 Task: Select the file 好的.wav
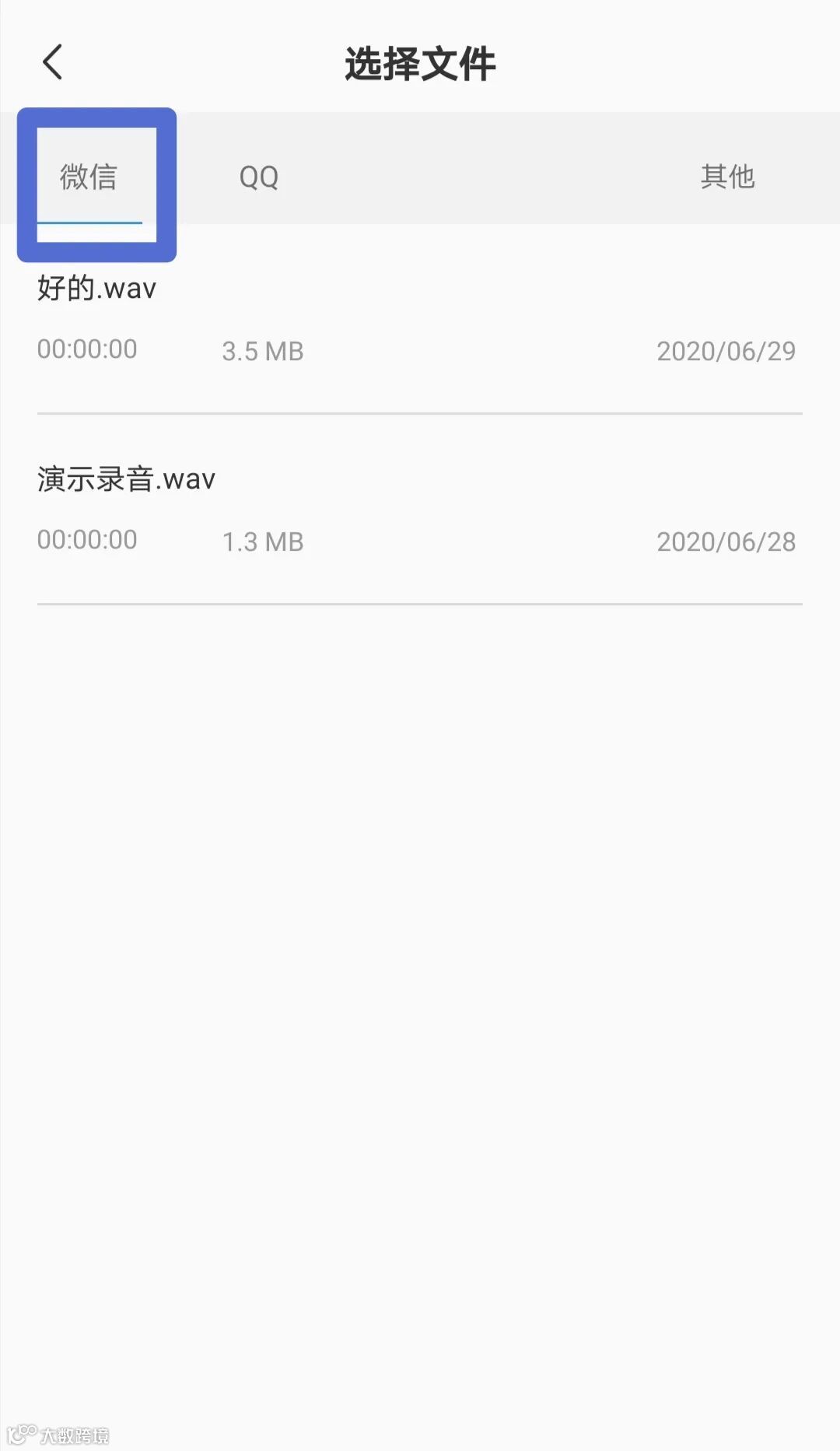(418, 319)
